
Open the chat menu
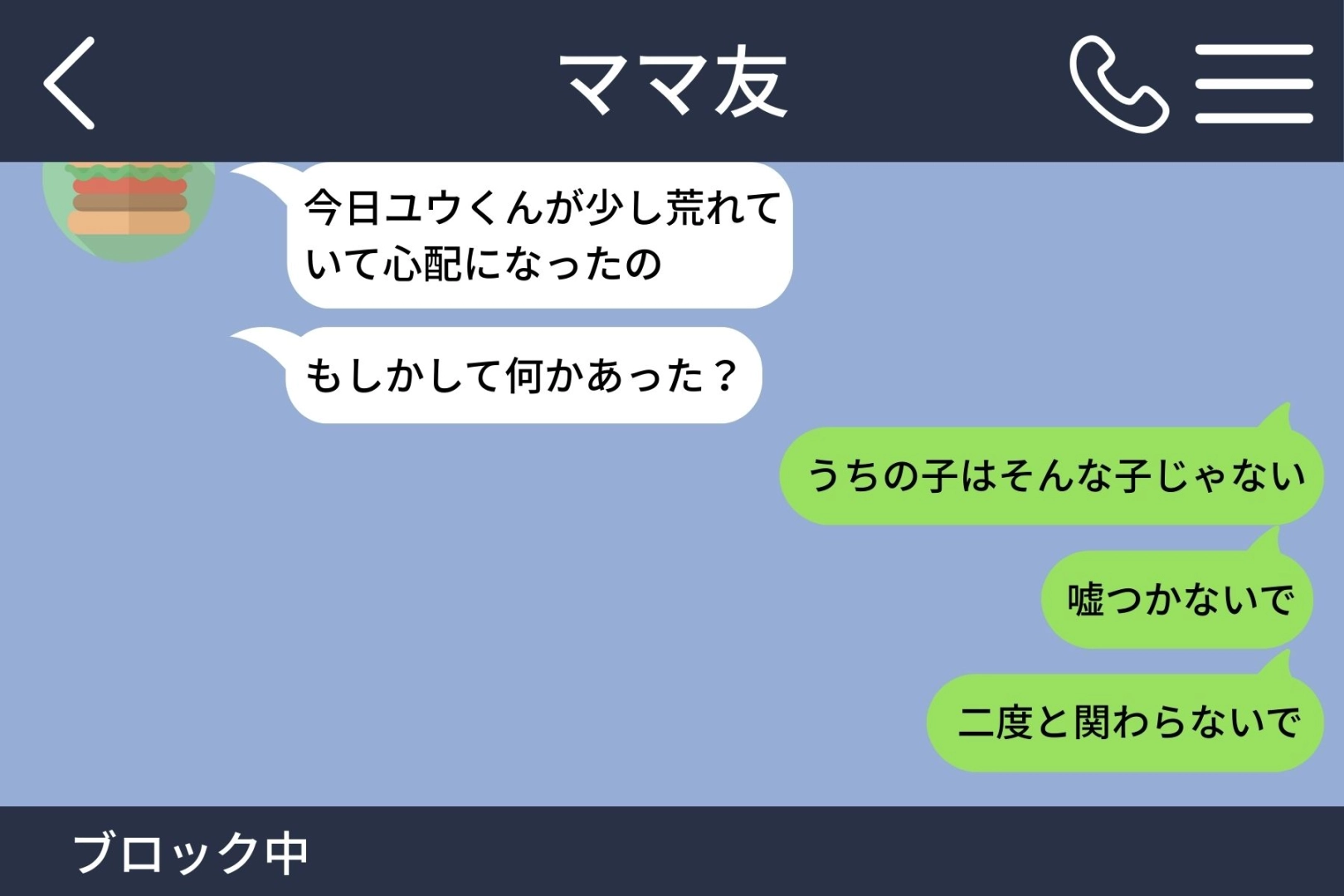pyautogui.click(x=1254, y=84)
